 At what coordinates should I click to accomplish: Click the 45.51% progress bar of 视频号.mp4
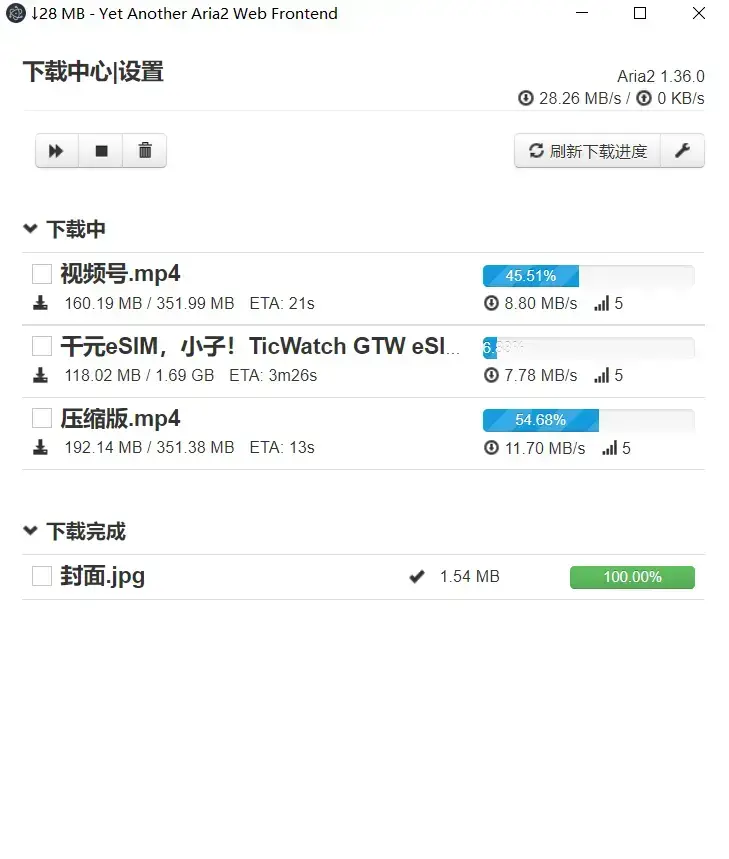530,275
